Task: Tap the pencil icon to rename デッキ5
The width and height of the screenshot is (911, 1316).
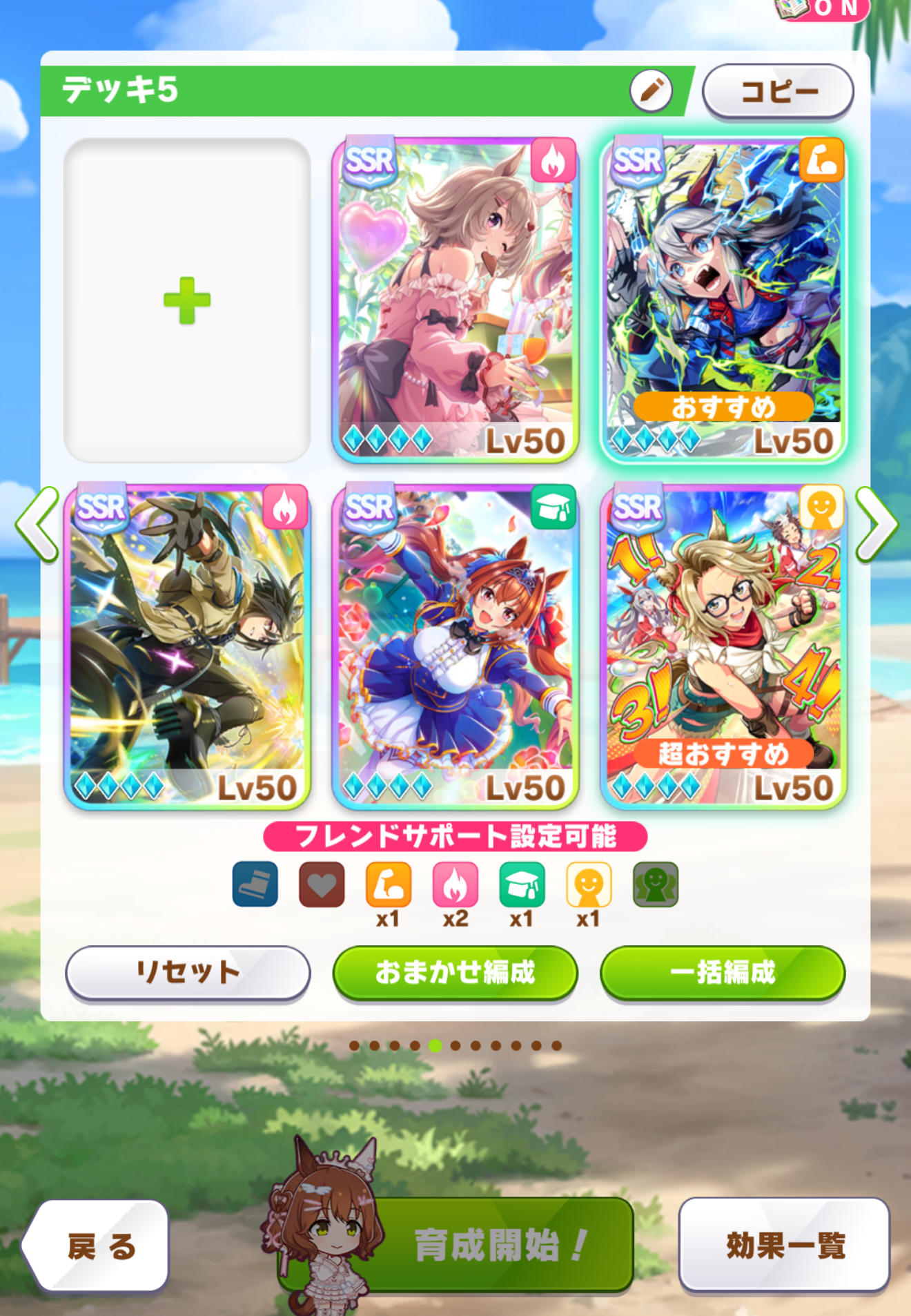Action: pos(651,90)
